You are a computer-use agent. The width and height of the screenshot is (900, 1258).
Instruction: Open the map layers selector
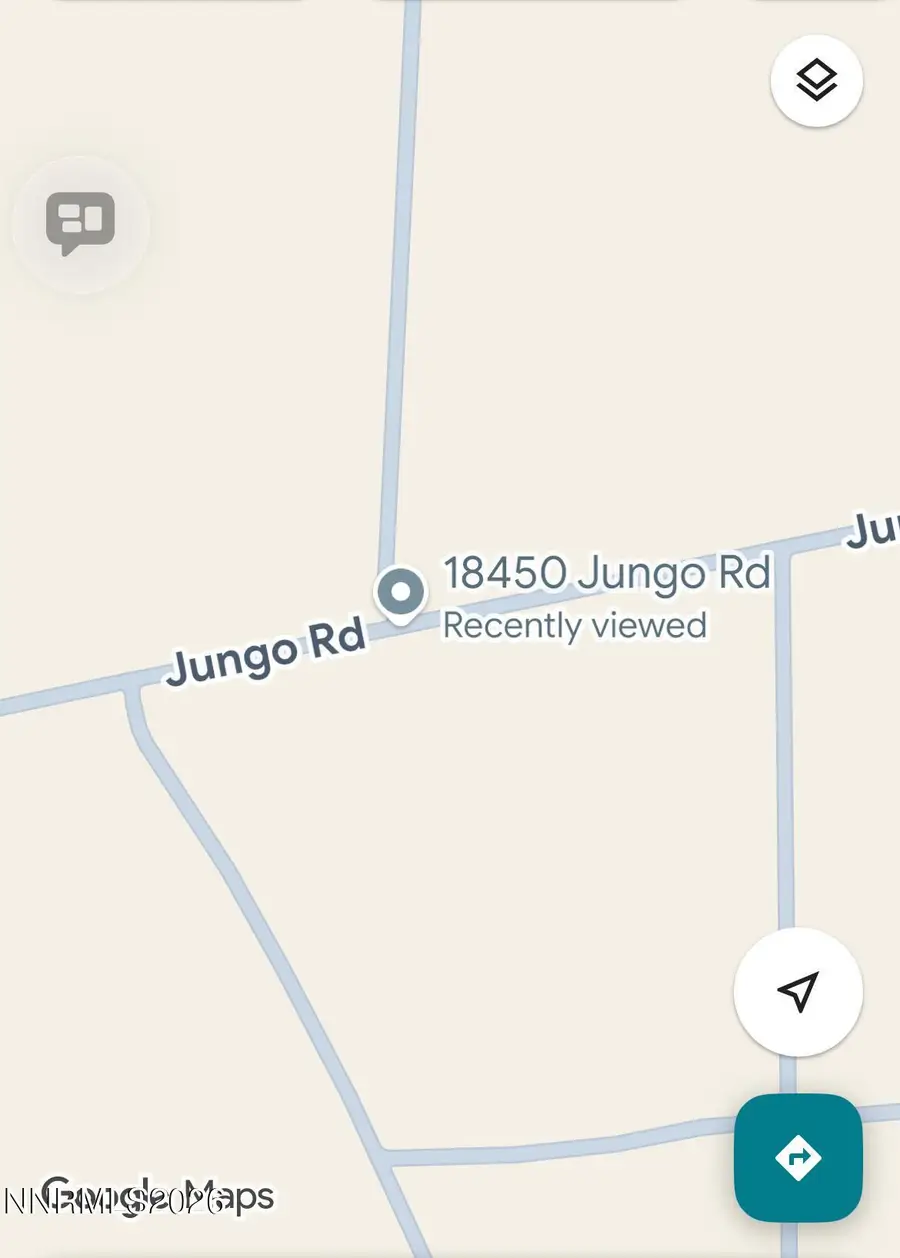[x=816, y=81]
